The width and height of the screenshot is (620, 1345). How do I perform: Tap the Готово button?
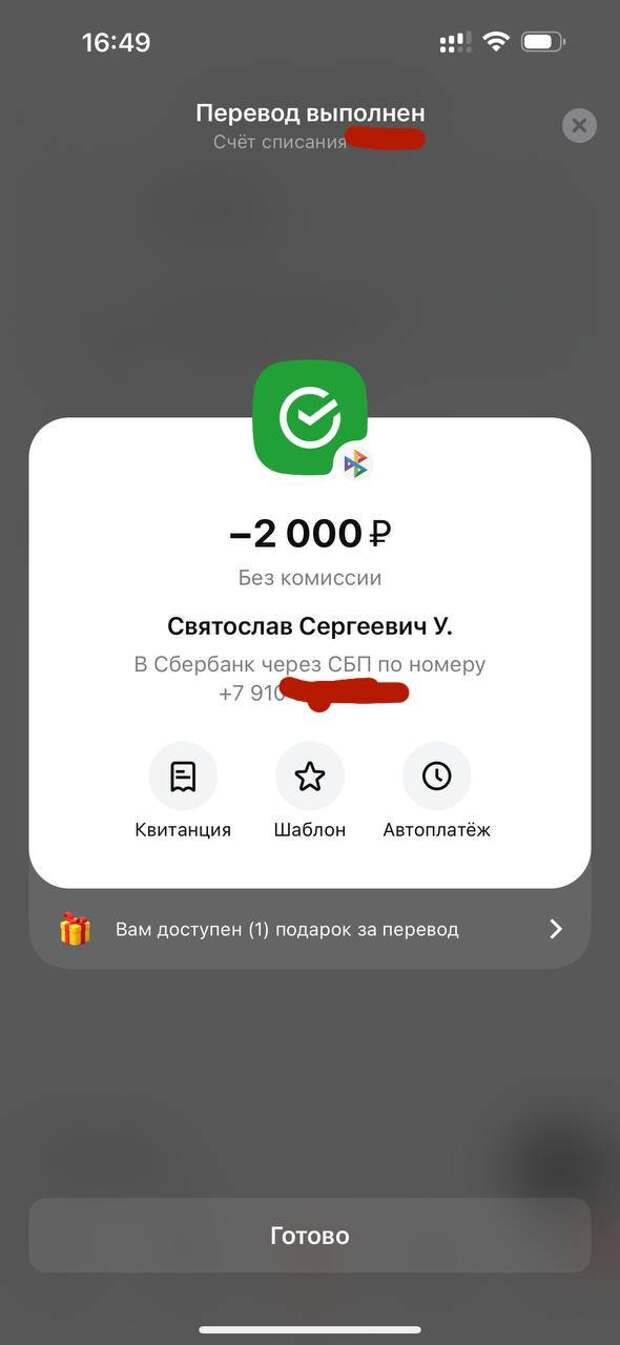click(x=310, y=1235)
